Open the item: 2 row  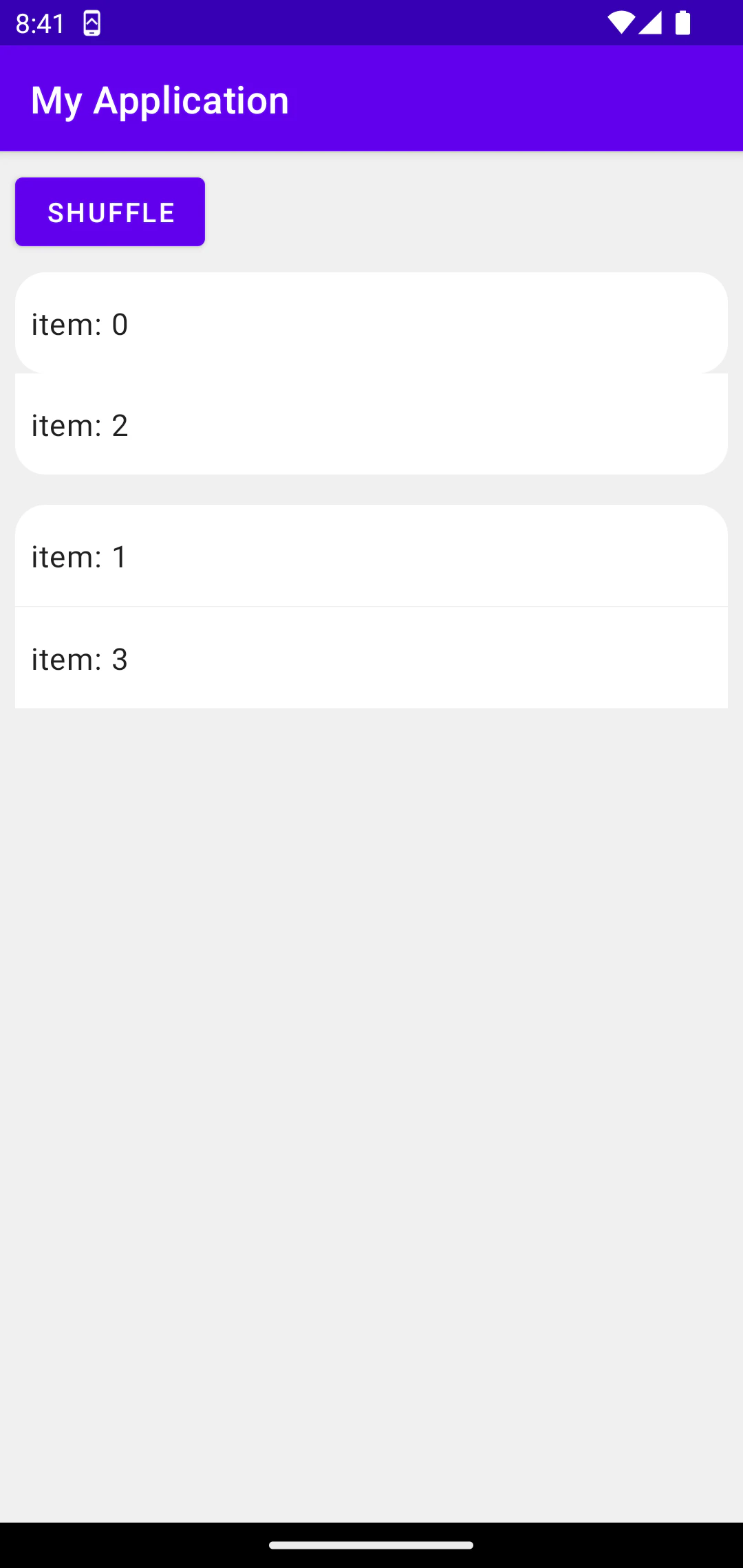[371, 424]
